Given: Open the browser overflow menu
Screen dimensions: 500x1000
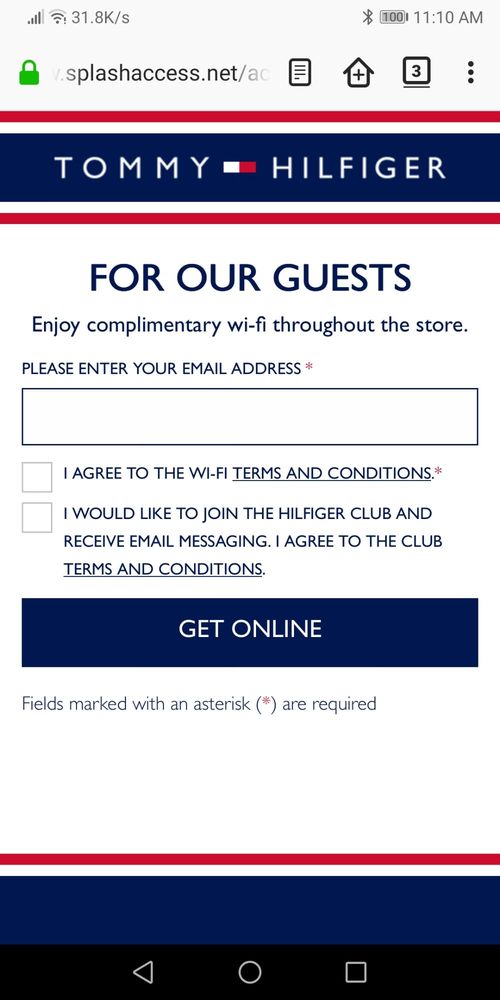Looking at the screenshot, I should click(470, 73).
